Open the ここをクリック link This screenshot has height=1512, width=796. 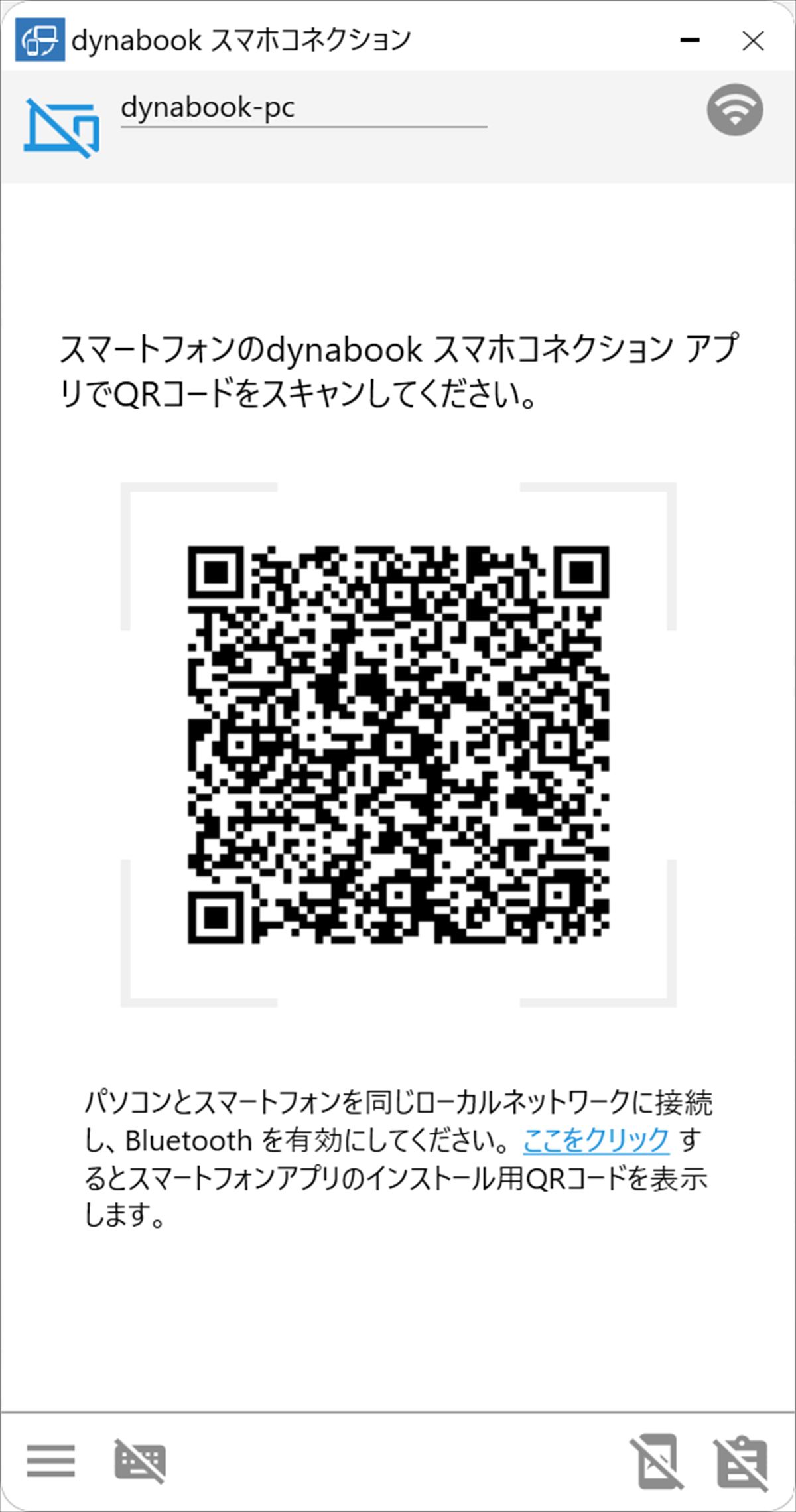(596, 1140)
